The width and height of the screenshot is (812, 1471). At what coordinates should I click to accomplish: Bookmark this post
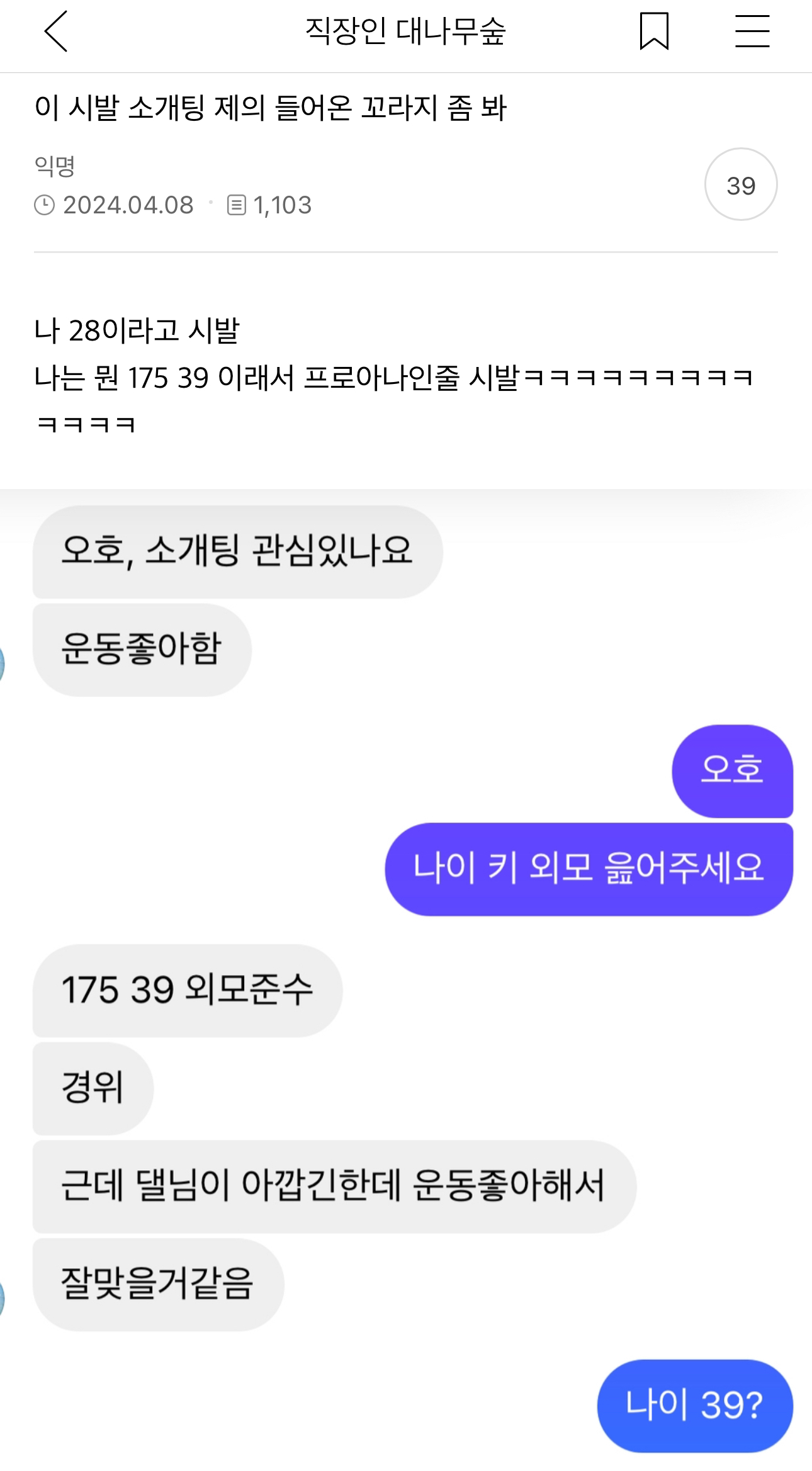pyautogui.click(x=654, y=31)
